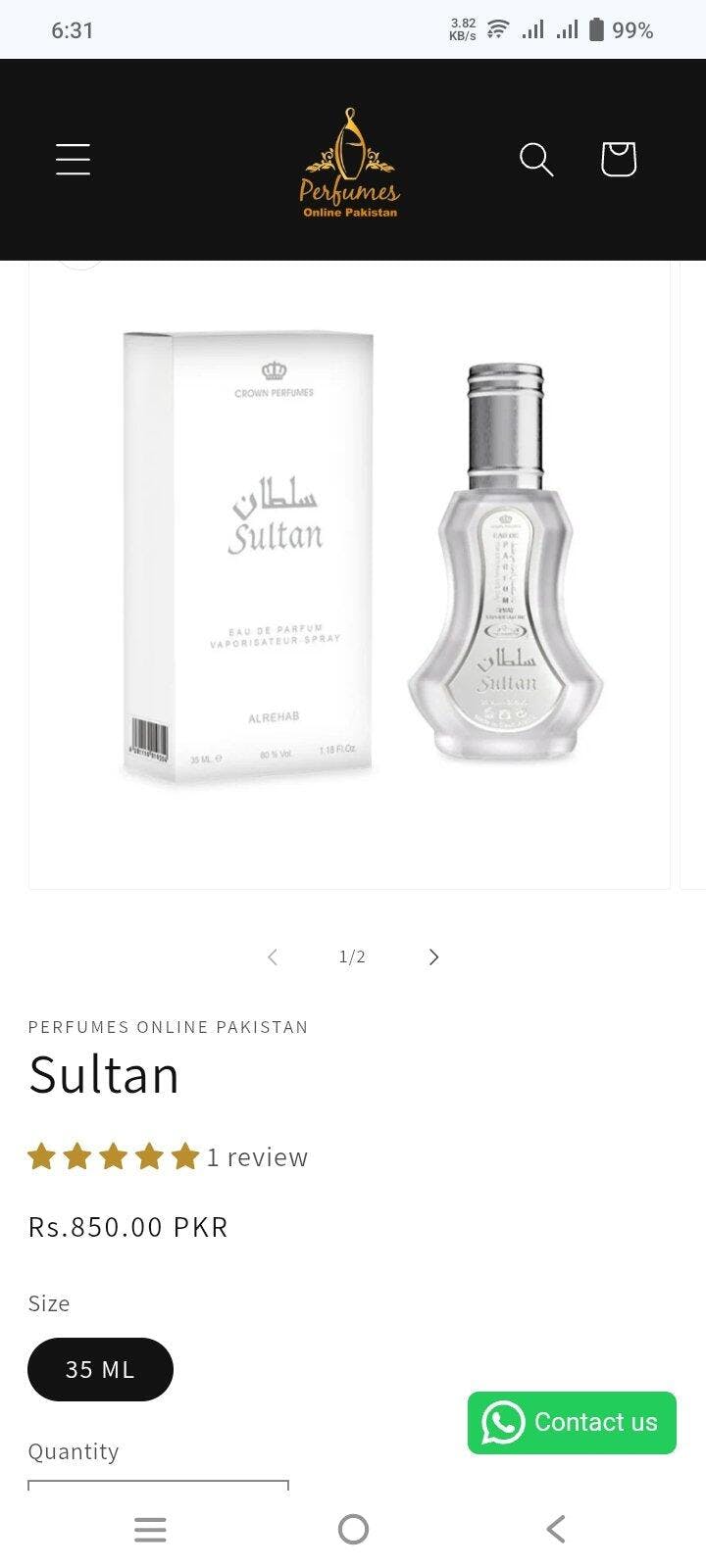Contact us via WhatsApp button

tap(572, 1422)
